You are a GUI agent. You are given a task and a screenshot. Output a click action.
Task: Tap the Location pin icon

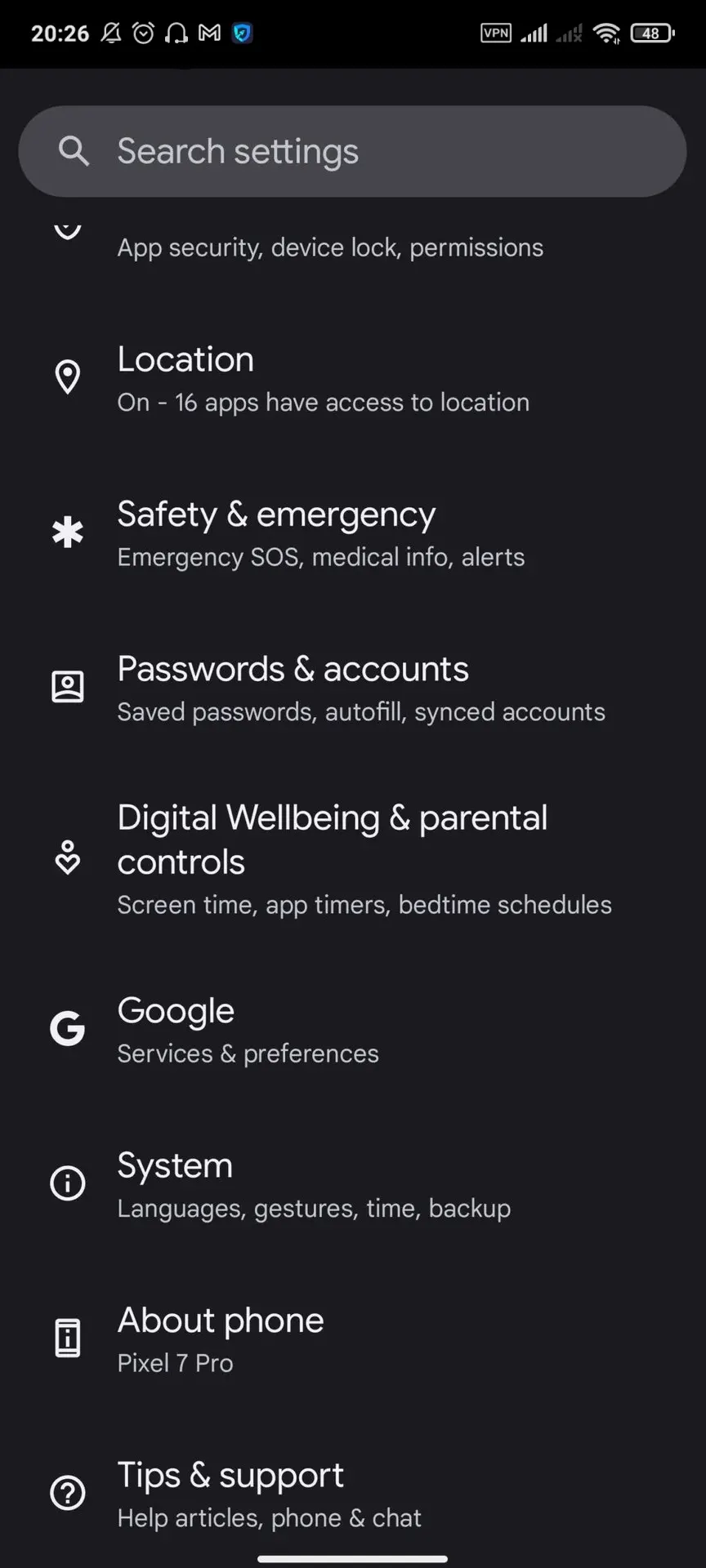pos(68,376)
